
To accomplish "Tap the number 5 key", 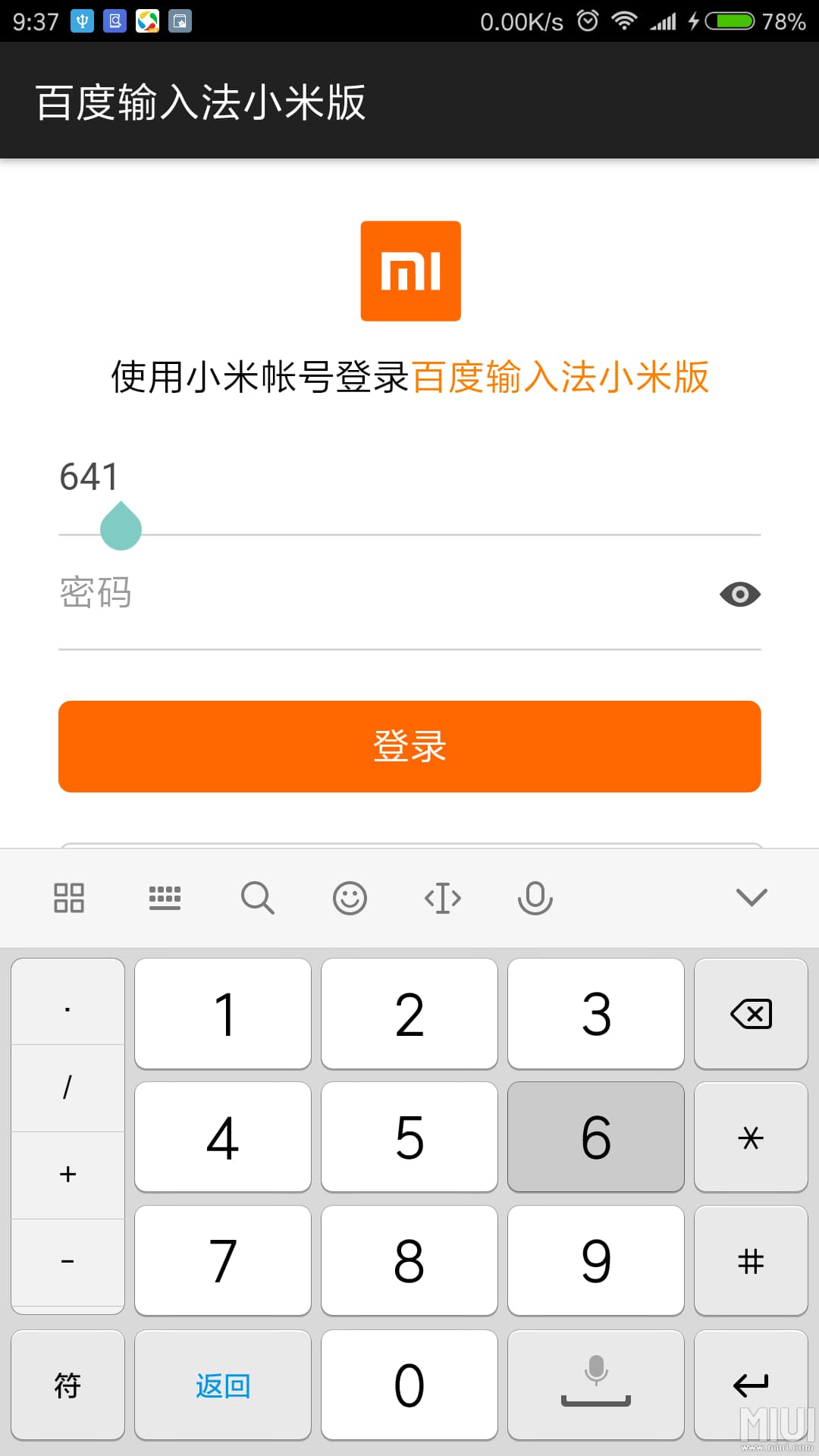I will pos(409,1137).
